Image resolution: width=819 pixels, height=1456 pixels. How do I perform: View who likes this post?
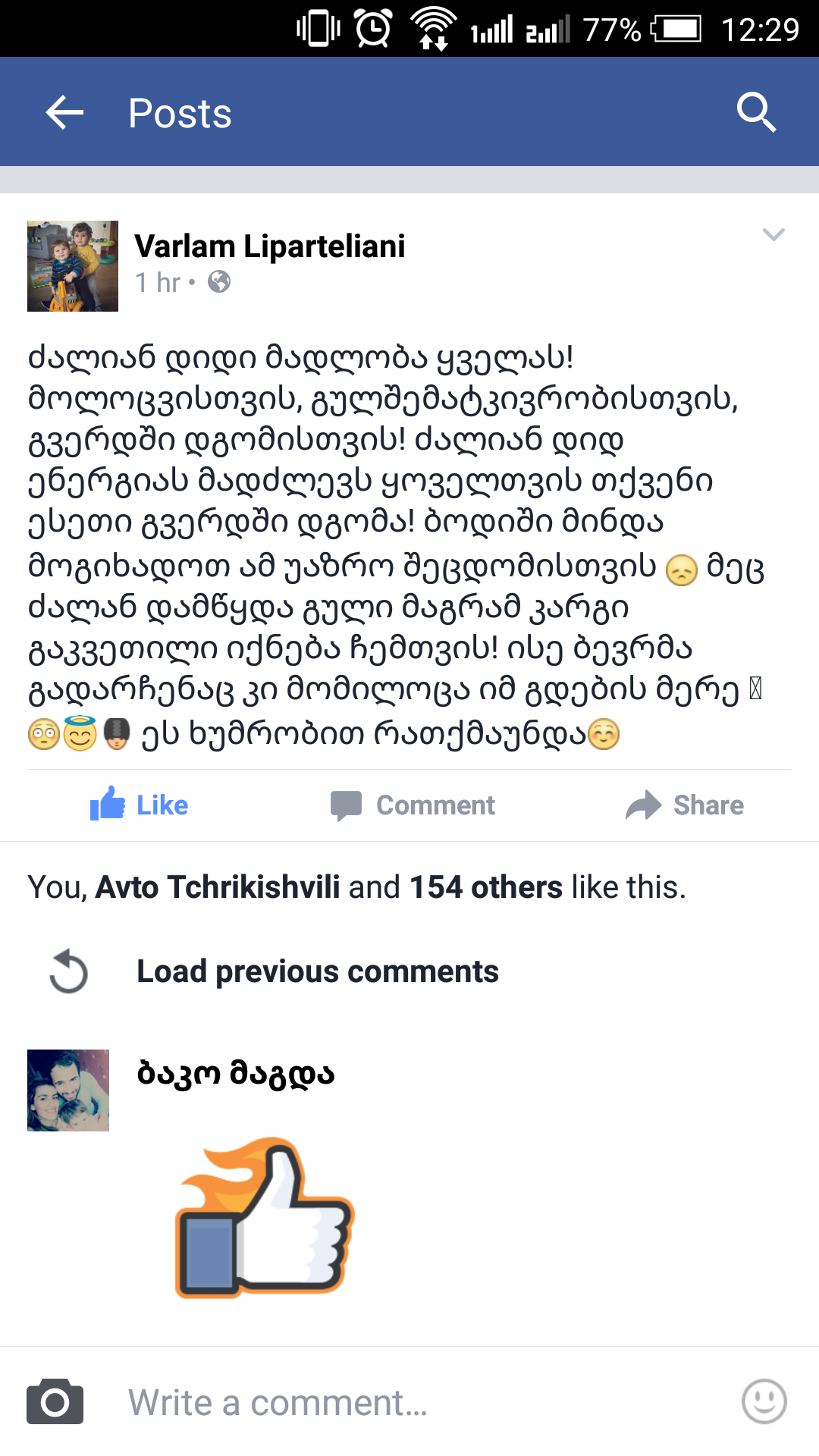[x=356, y=887]
